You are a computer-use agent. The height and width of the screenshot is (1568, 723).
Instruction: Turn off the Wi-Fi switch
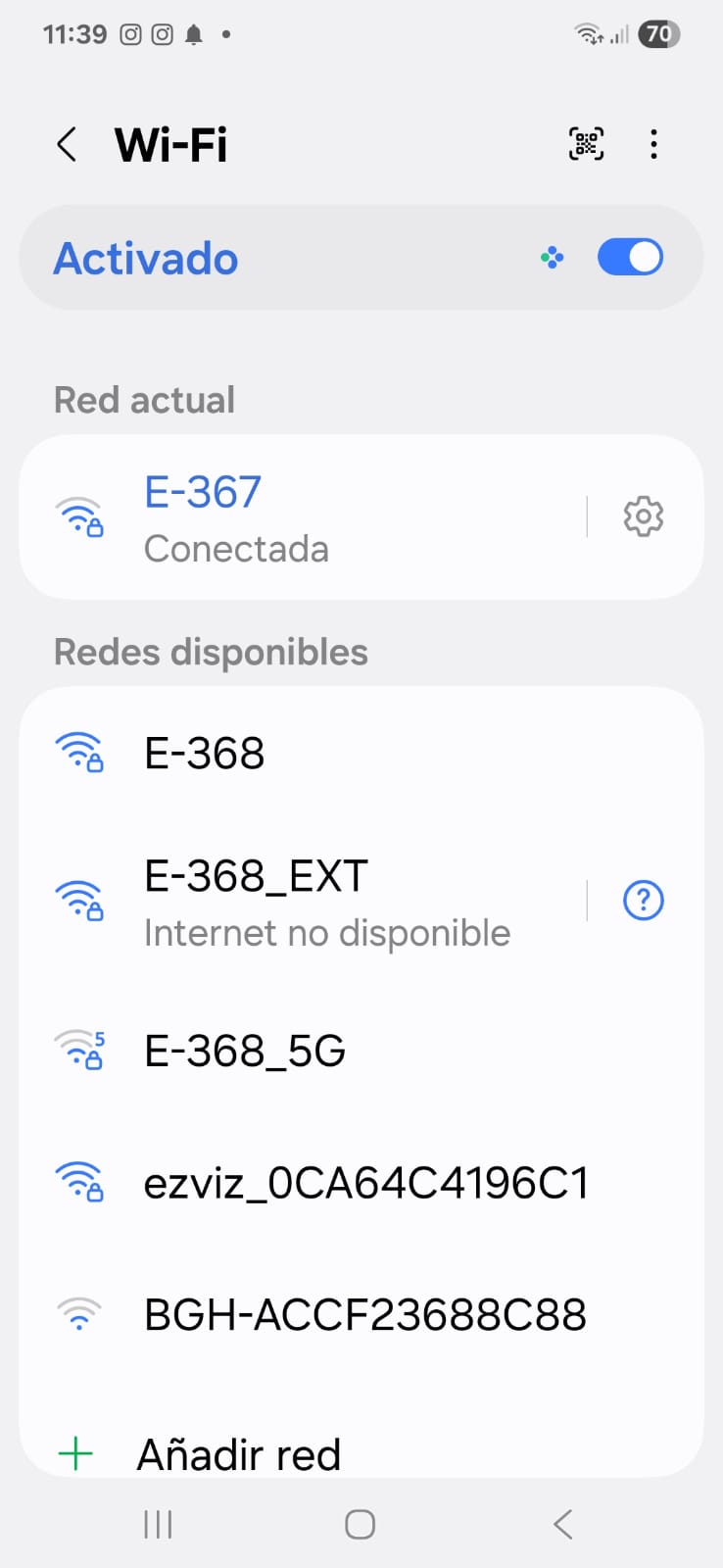[x=630, y=258]
